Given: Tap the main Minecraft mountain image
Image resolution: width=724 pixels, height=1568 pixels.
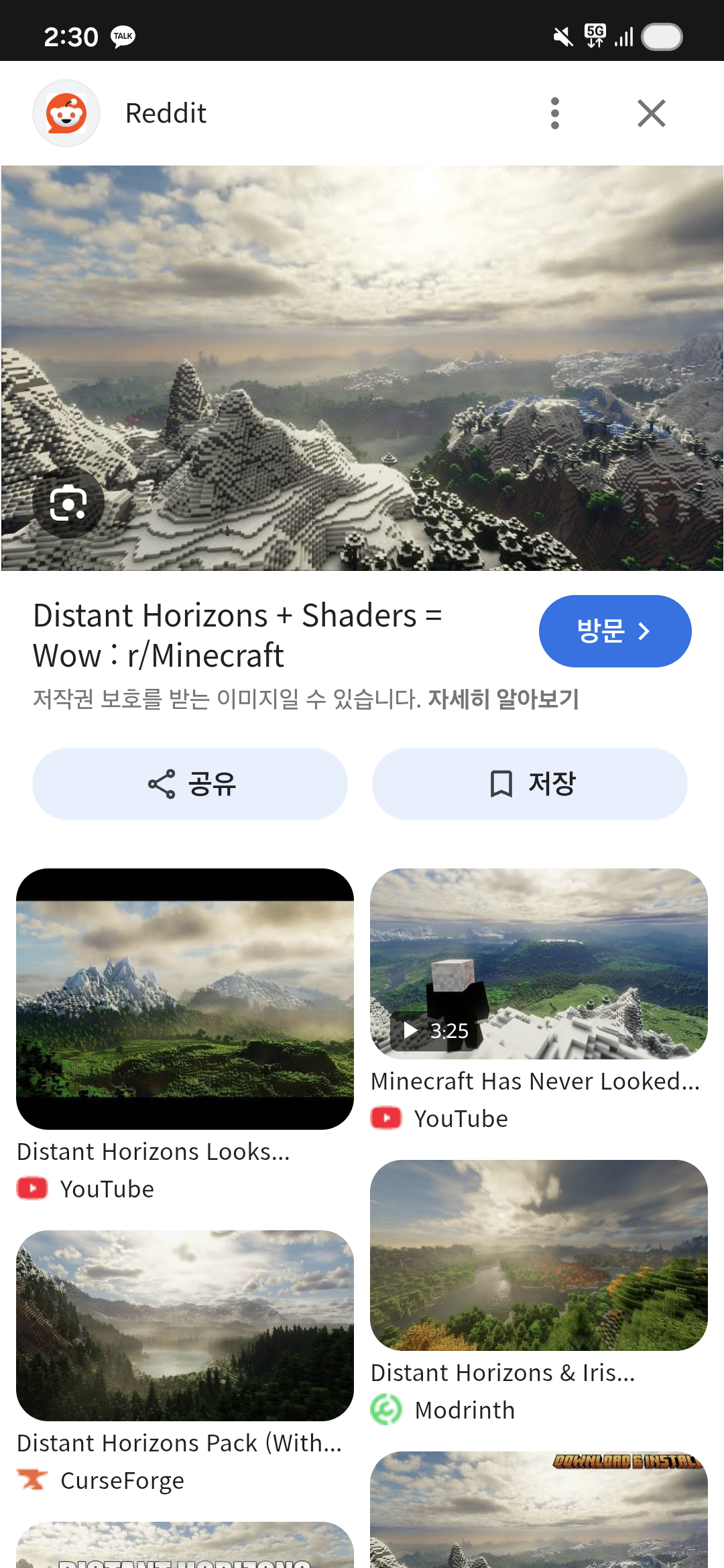Looking at the screenshot, I should [x=362, y=368].
